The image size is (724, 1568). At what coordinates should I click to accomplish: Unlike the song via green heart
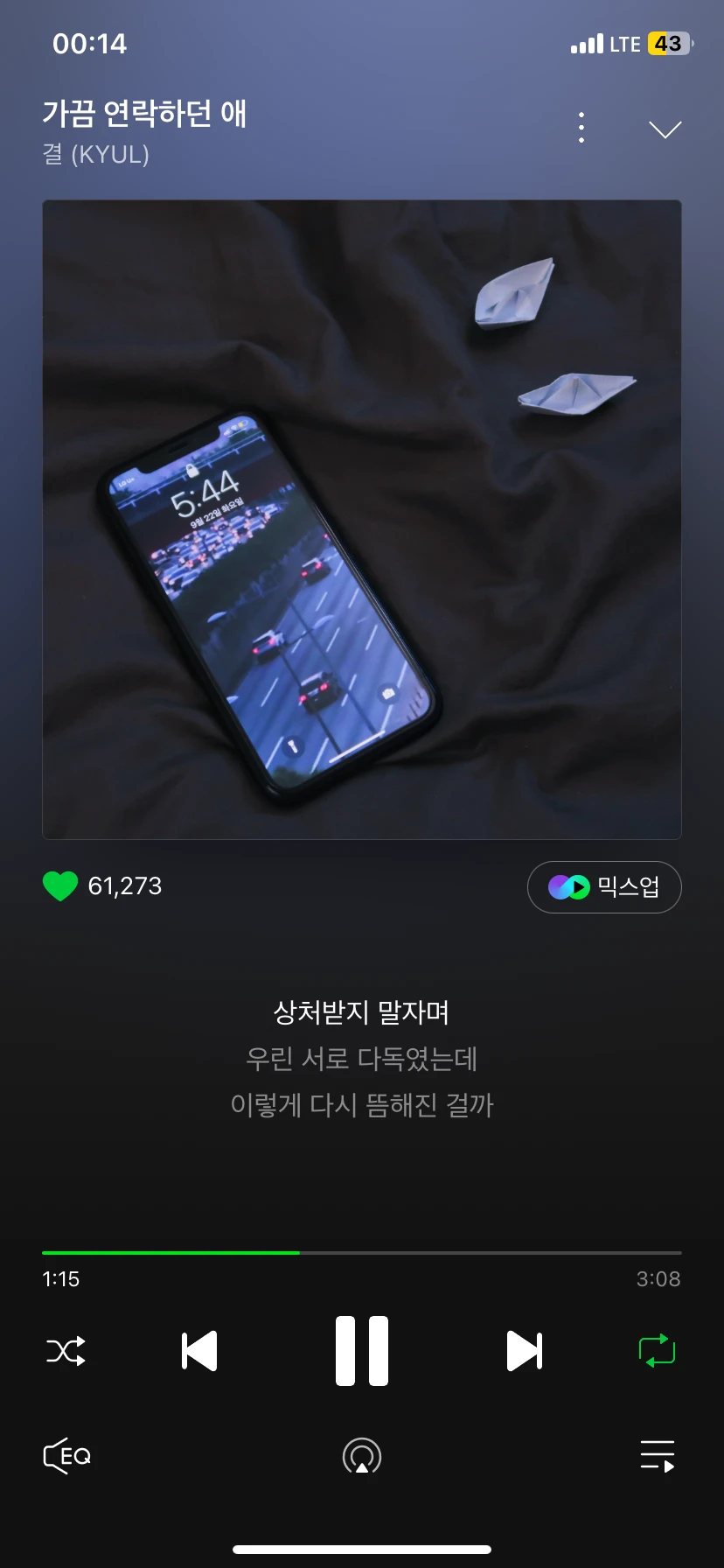point(60,886)
